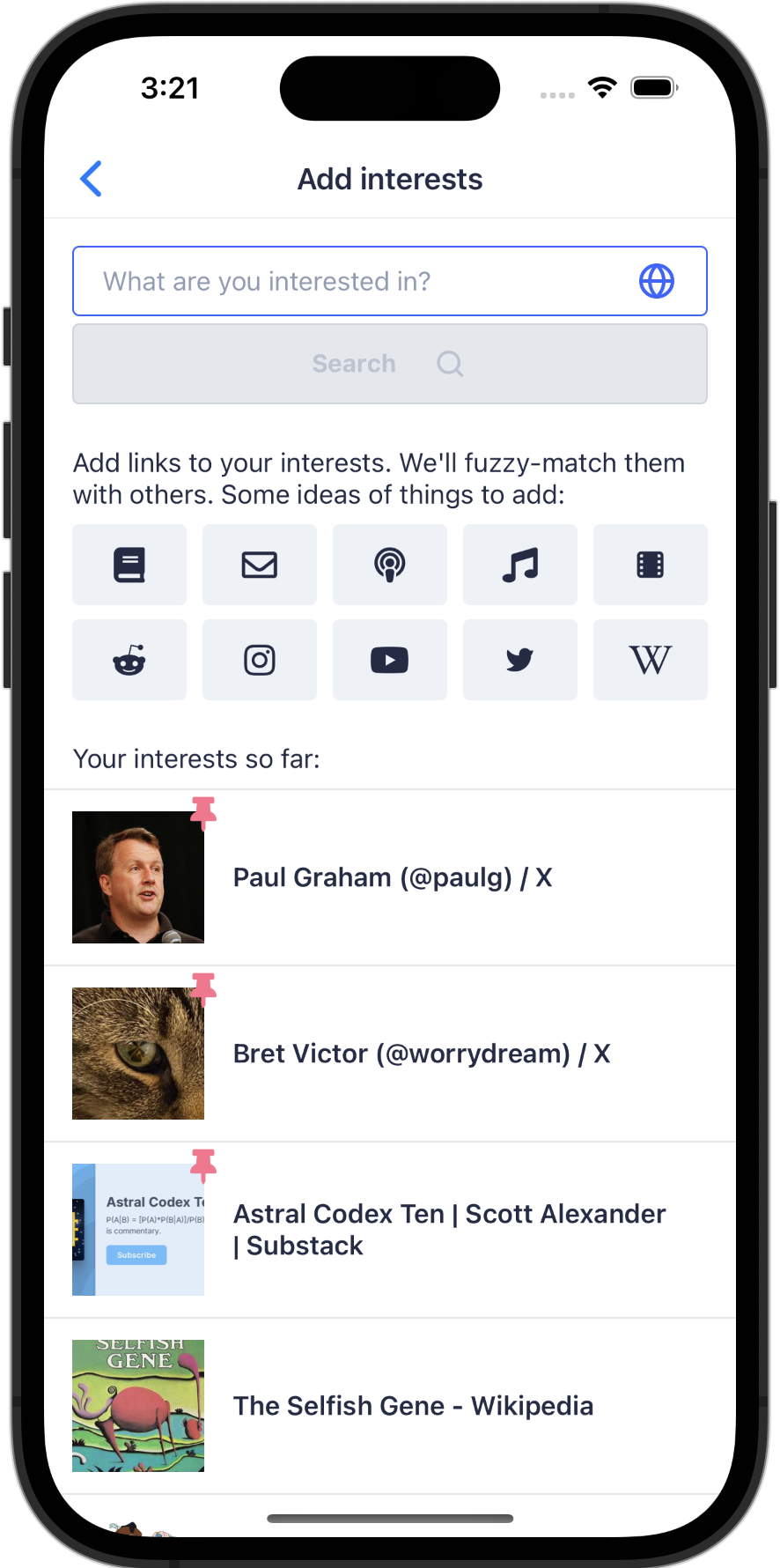Image resolution: width=780 pixels, height=1568 pixels.
Task: Tap the Search button
Action: click(x=389, y=364)
